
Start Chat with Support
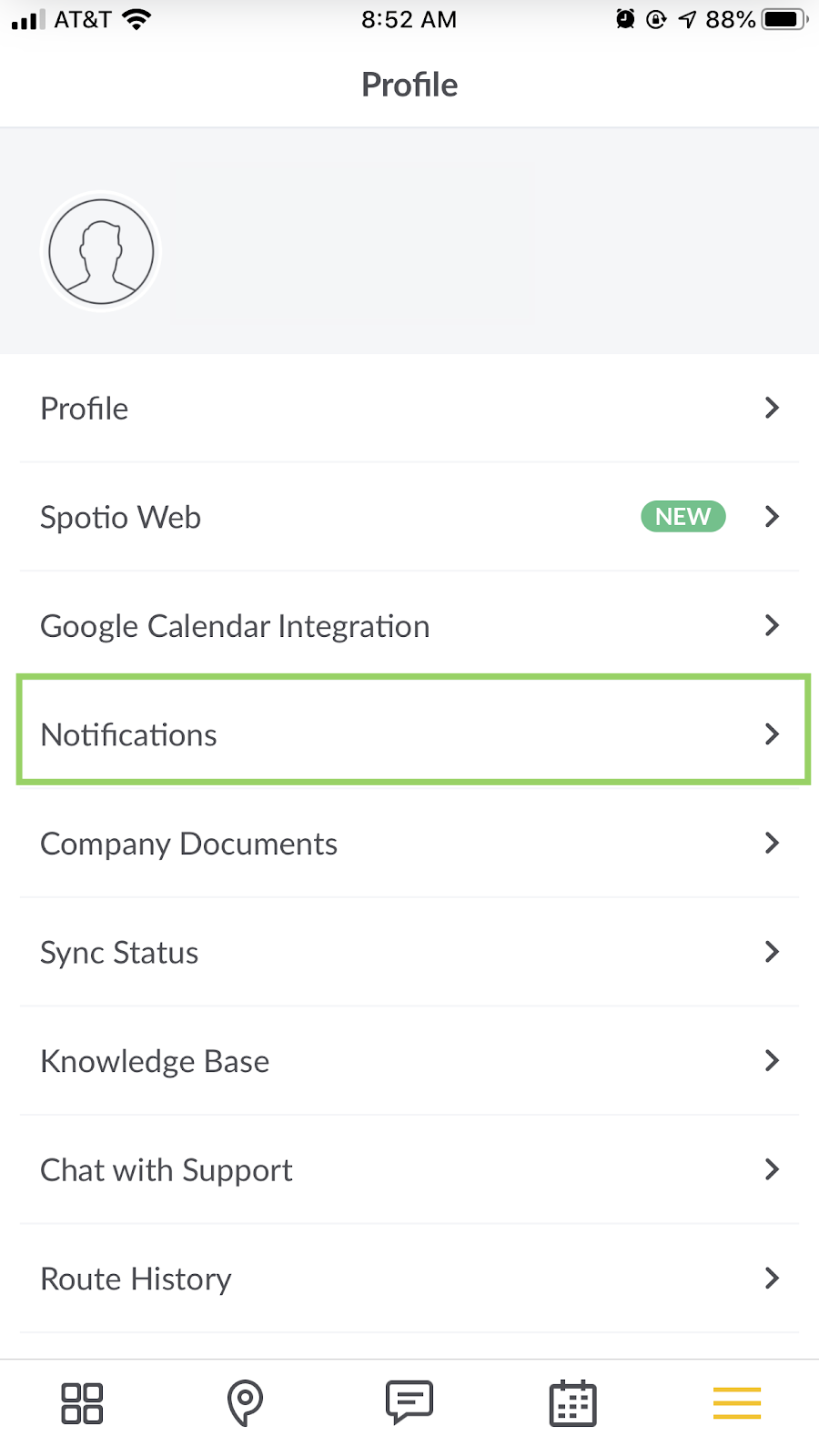409,1169
